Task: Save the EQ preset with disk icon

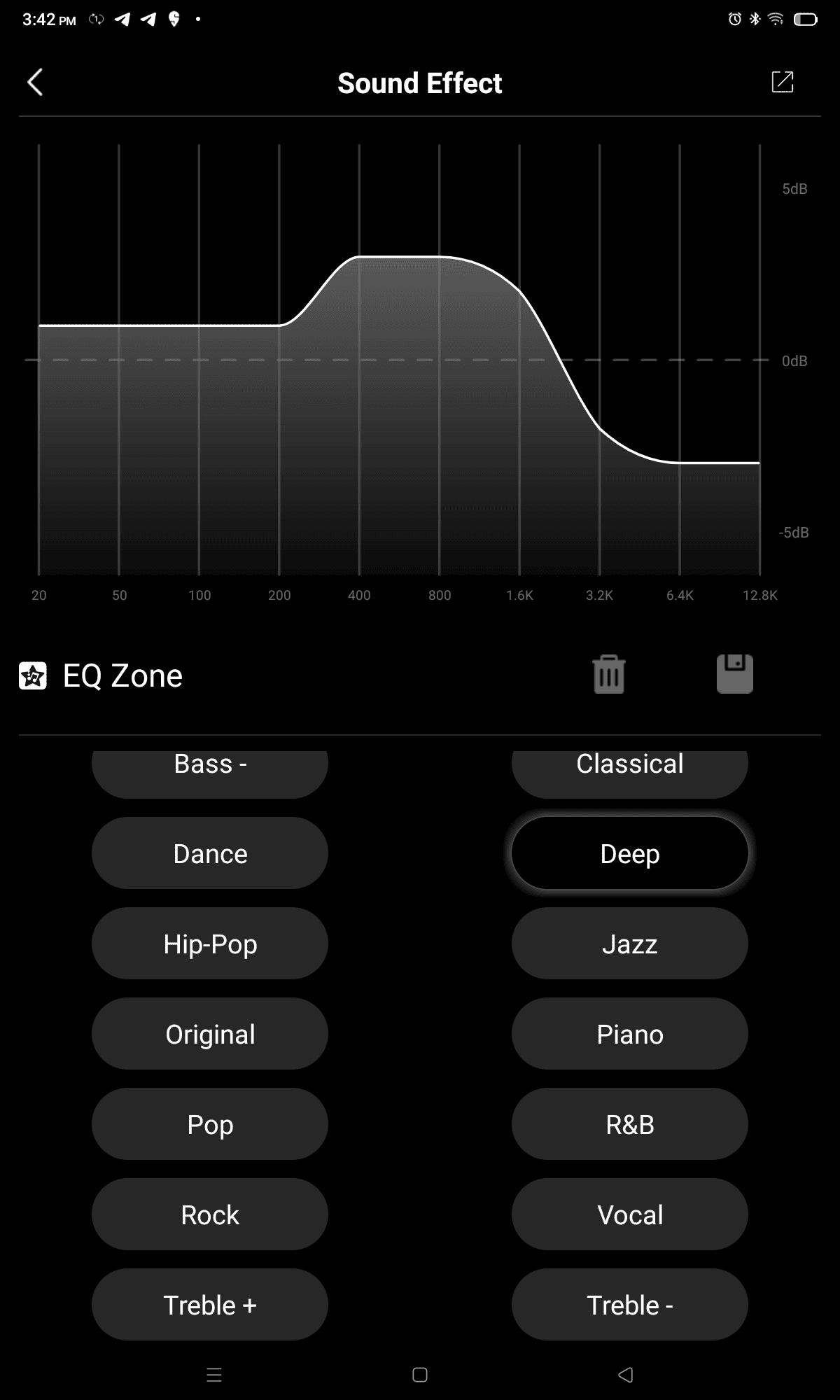Action: click(x=734, y=674)
